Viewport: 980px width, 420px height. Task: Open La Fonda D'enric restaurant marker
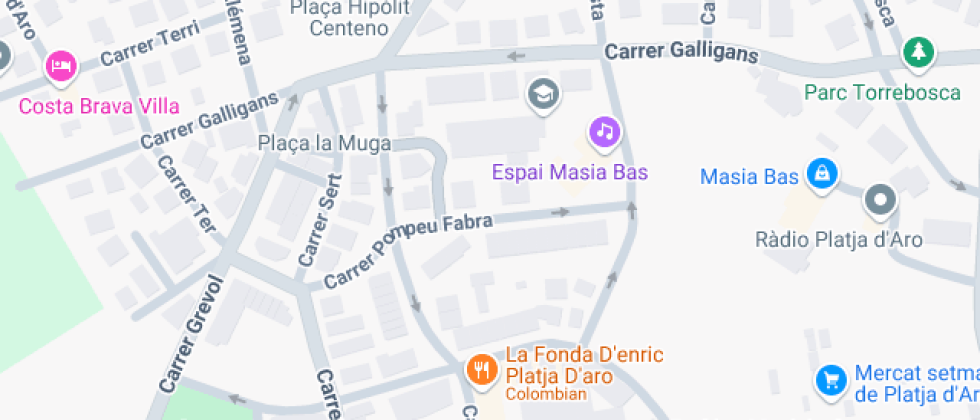[x=482, y=370]
